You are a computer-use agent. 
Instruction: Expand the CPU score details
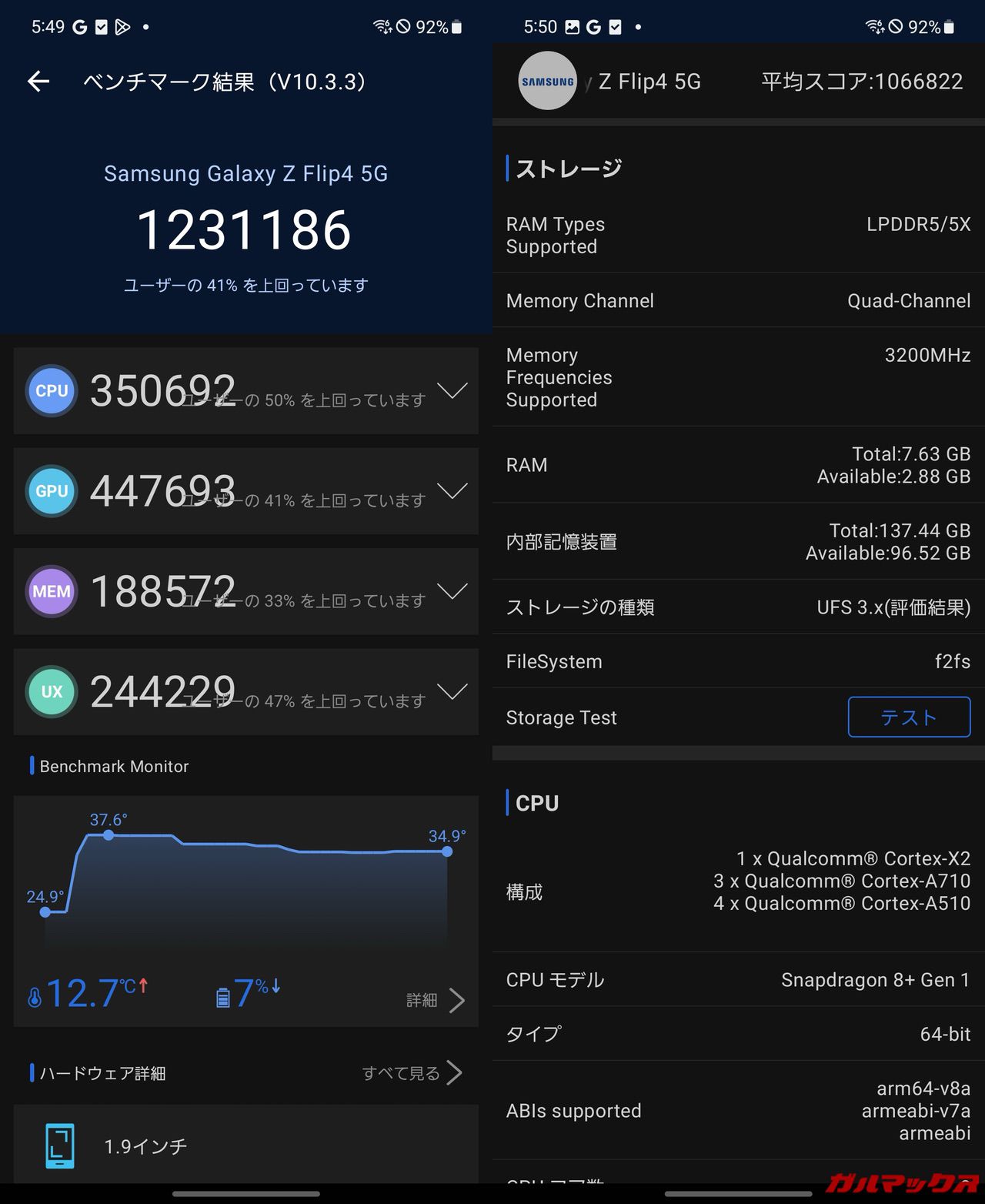(452, 391)
